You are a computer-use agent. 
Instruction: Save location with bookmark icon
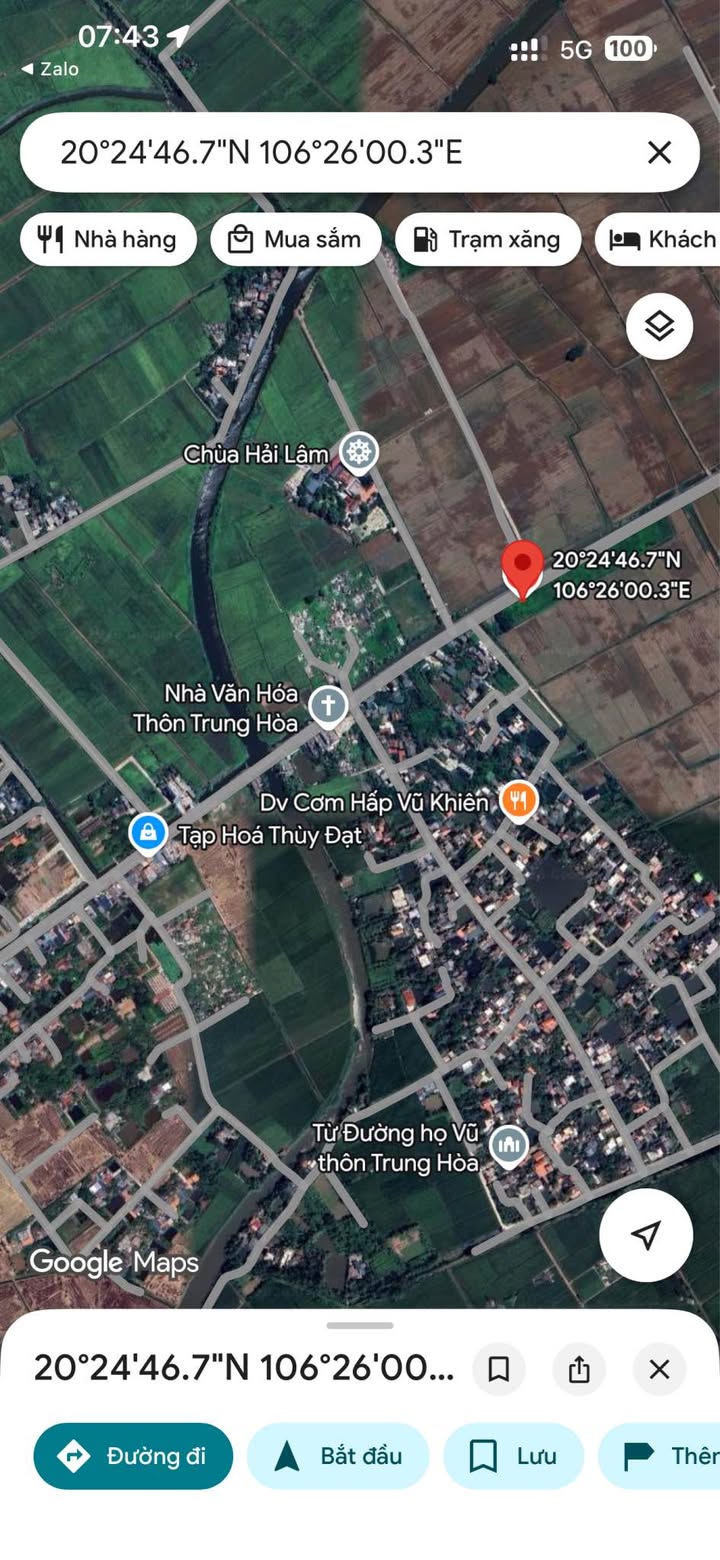tap(498, 1369)
